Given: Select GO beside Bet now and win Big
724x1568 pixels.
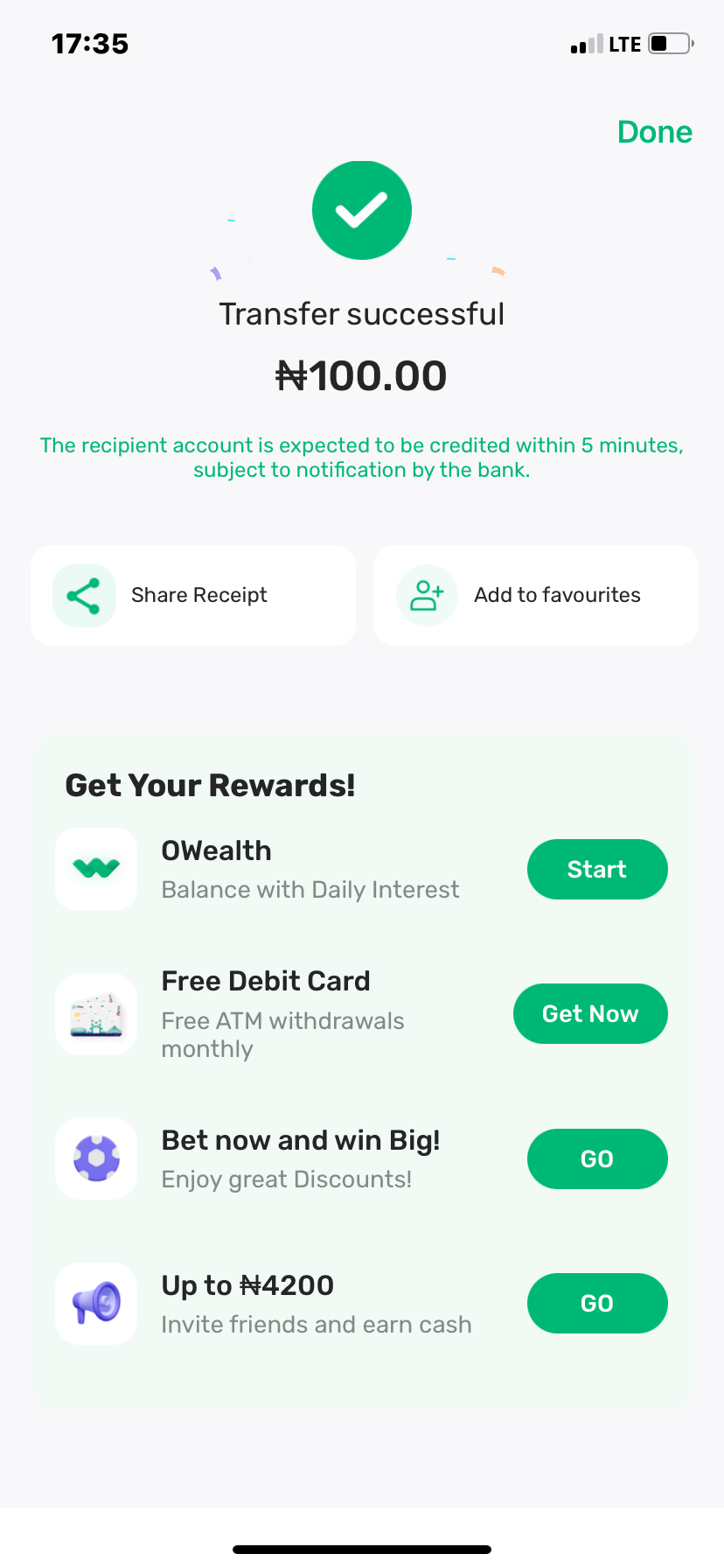Looking at the screenshot, I should (597, 1158).
